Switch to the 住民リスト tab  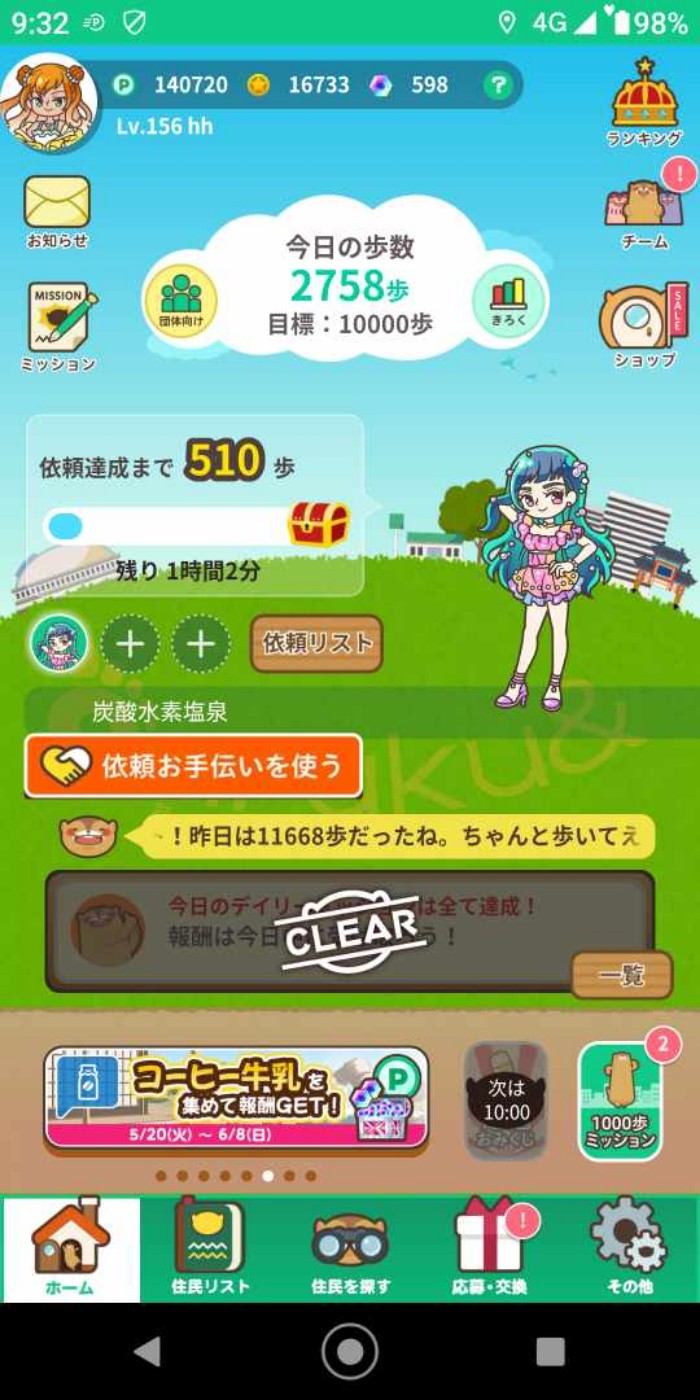click(x=210, y=1248)
